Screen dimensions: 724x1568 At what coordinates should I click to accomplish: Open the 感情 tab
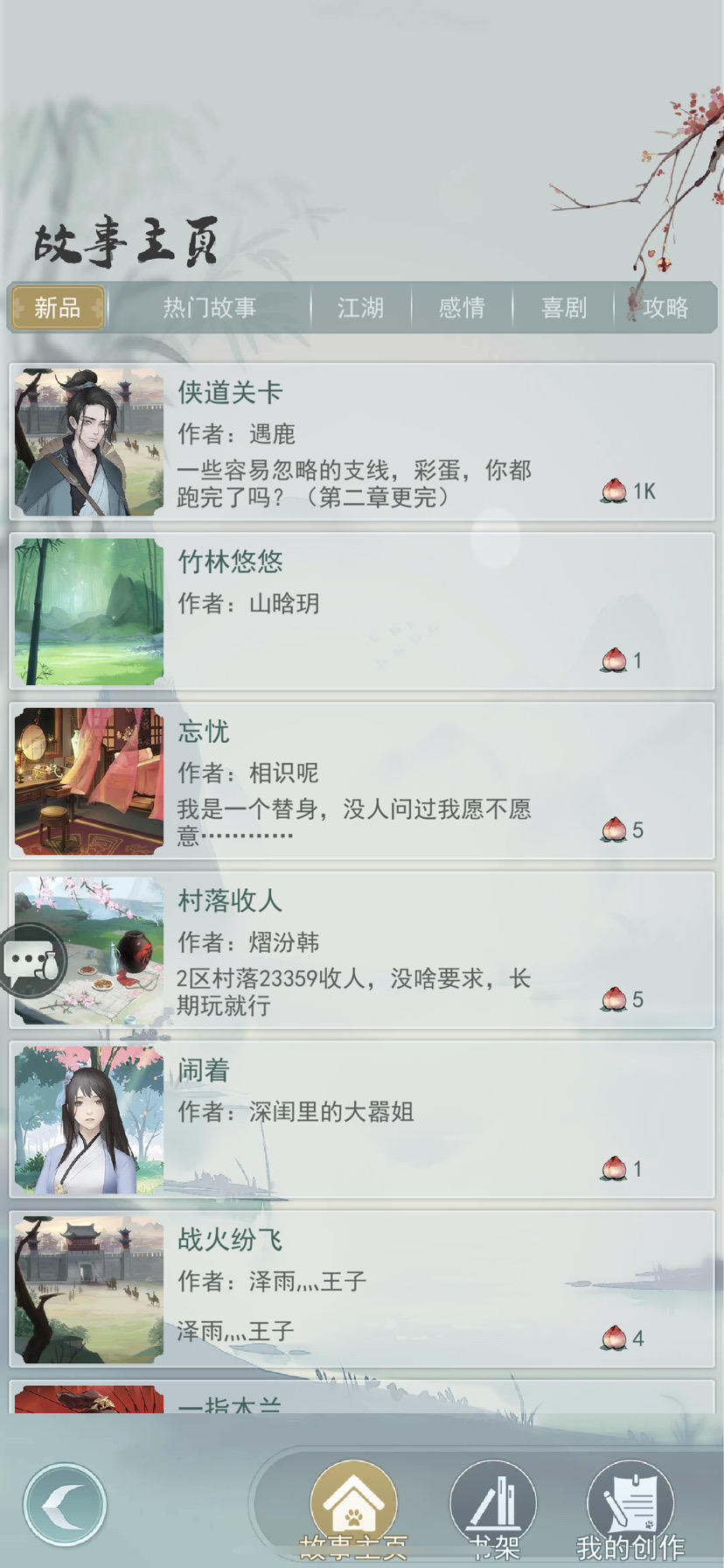[x=461, y=308]
